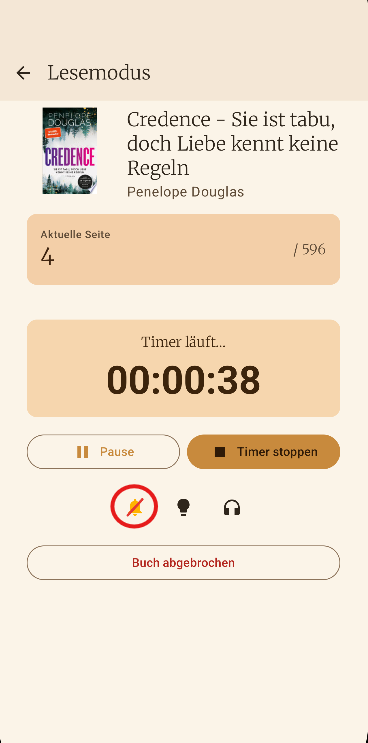
Task: Open the Credence book cover
Action: pyautogui.click(x=70, y=151)
